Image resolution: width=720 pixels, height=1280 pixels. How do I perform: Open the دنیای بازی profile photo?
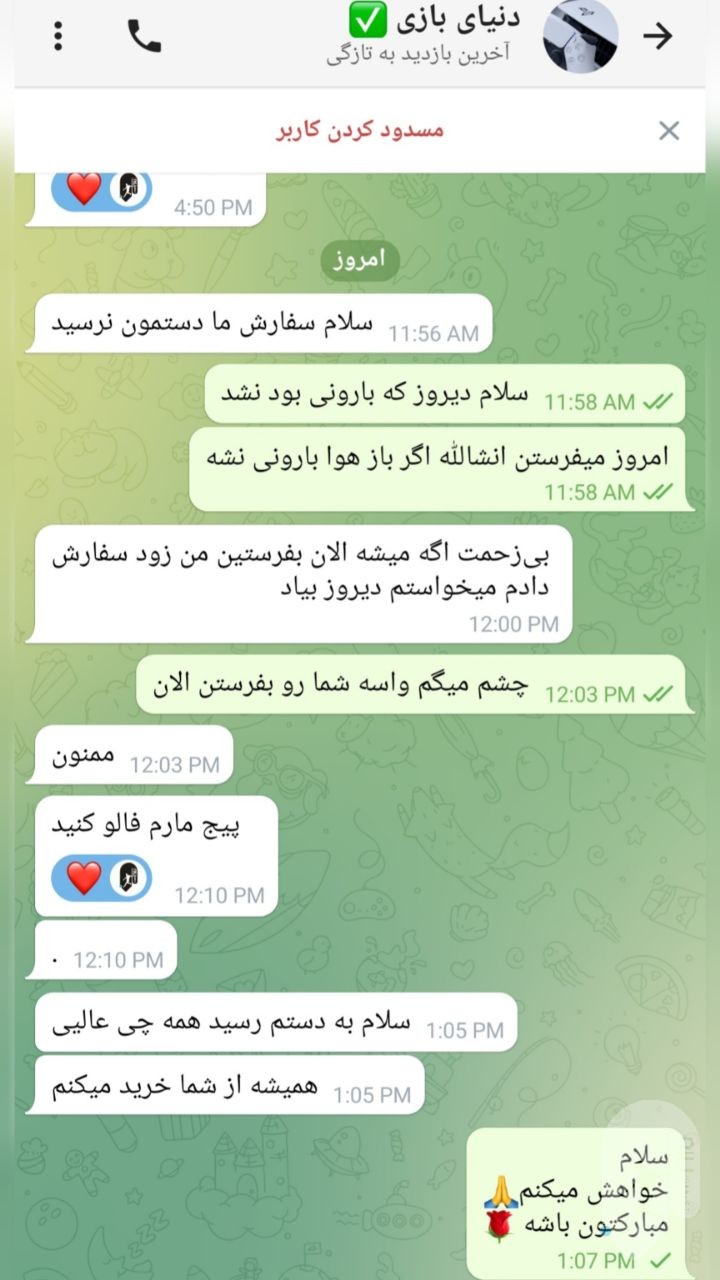tap(580, 36)
